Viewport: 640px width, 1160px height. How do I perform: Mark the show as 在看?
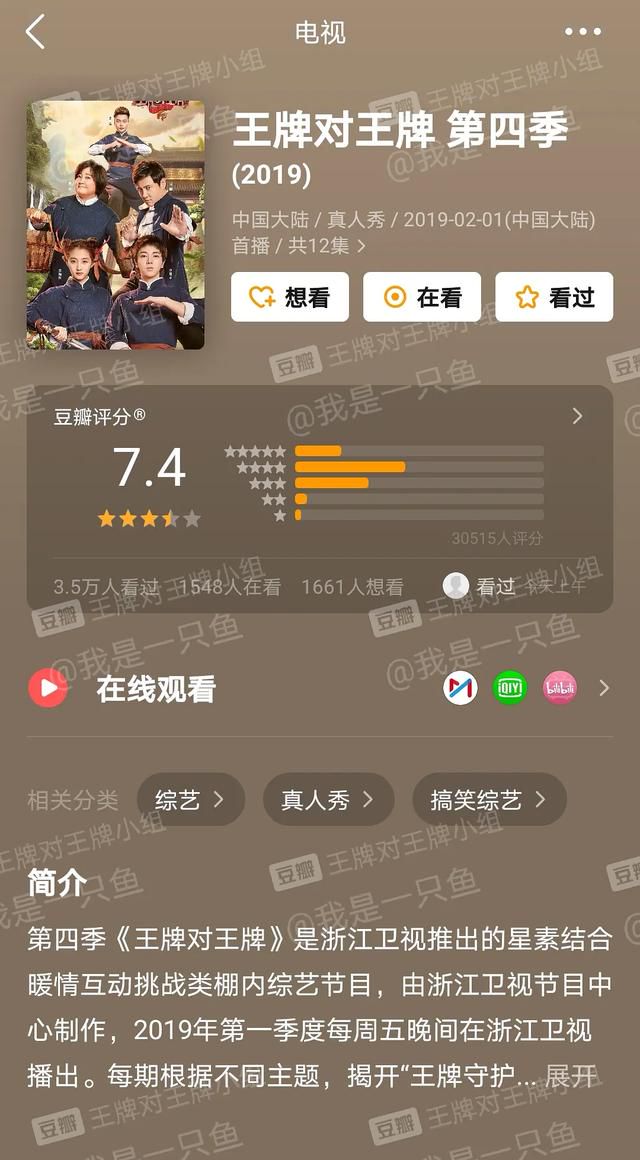point(422,297)
